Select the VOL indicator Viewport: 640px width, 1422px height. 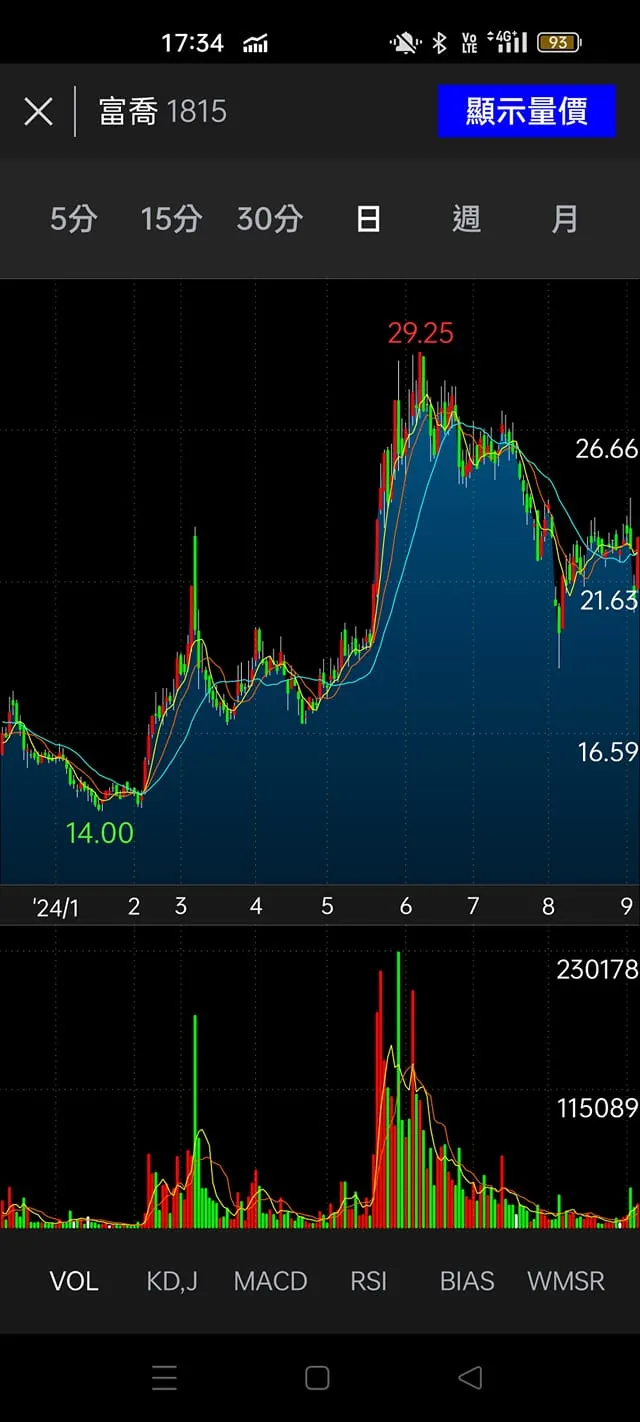(74, 1281)
